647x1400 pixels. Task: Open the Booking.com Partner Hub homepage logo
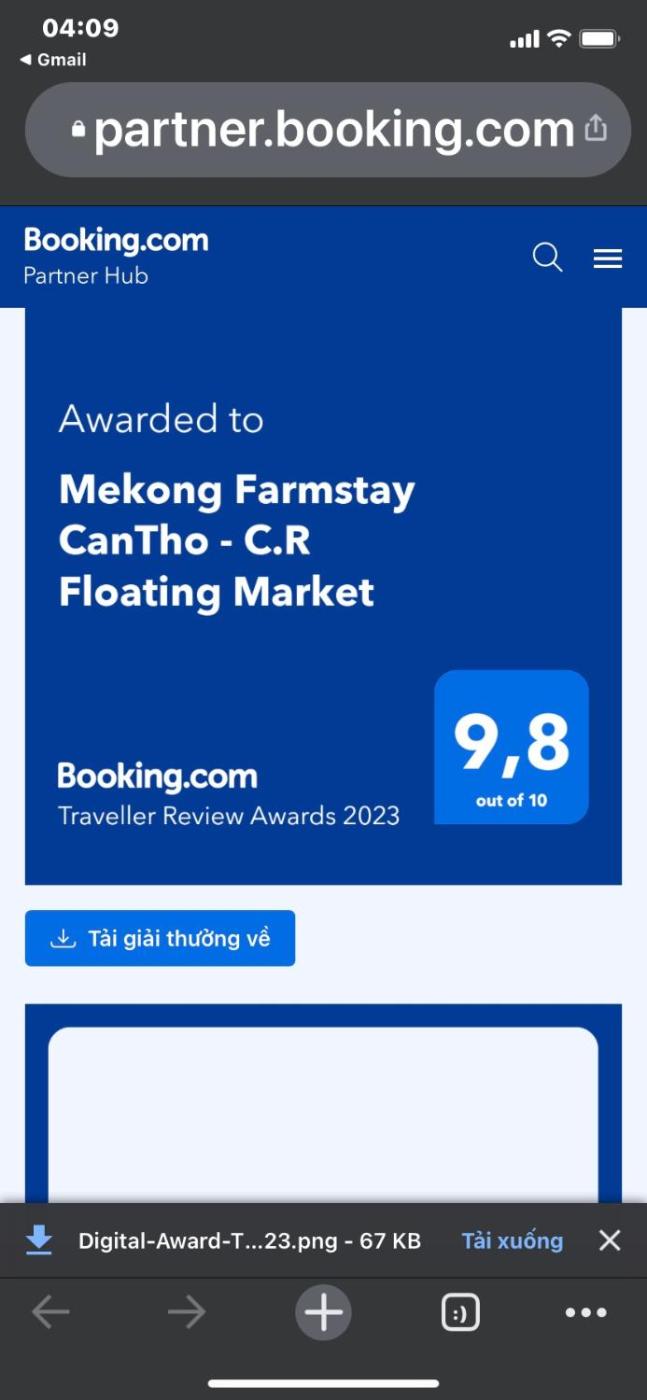(x=116, y=255)
